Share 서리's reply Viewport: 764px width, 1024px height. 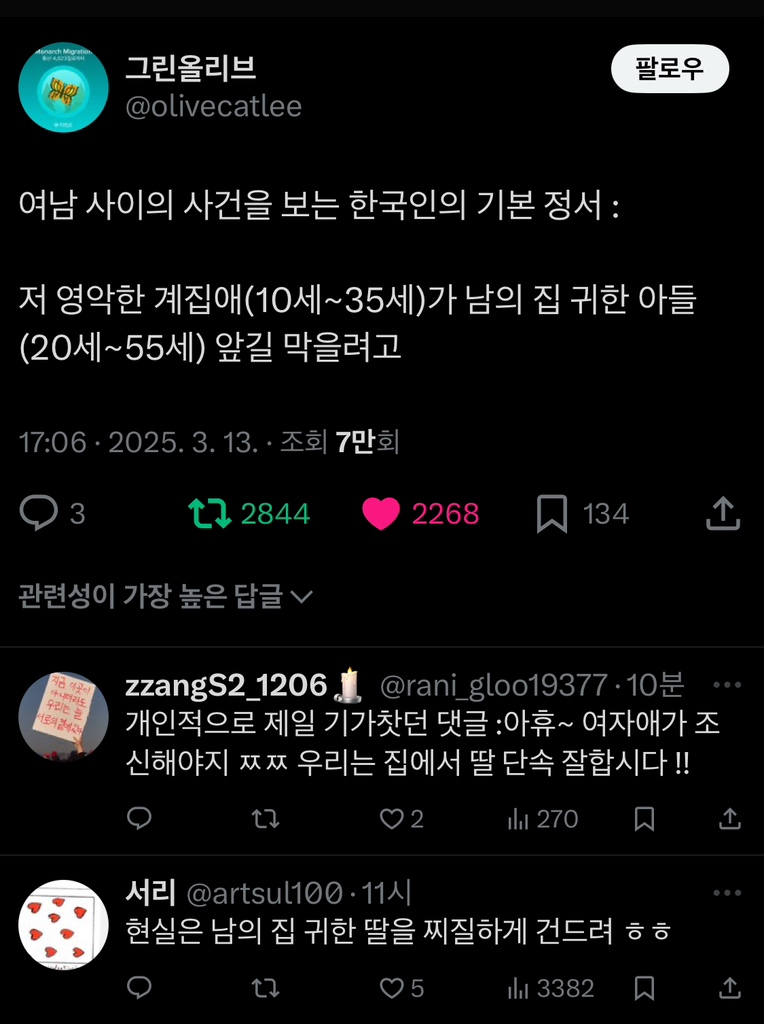click(x=730, y=988)
